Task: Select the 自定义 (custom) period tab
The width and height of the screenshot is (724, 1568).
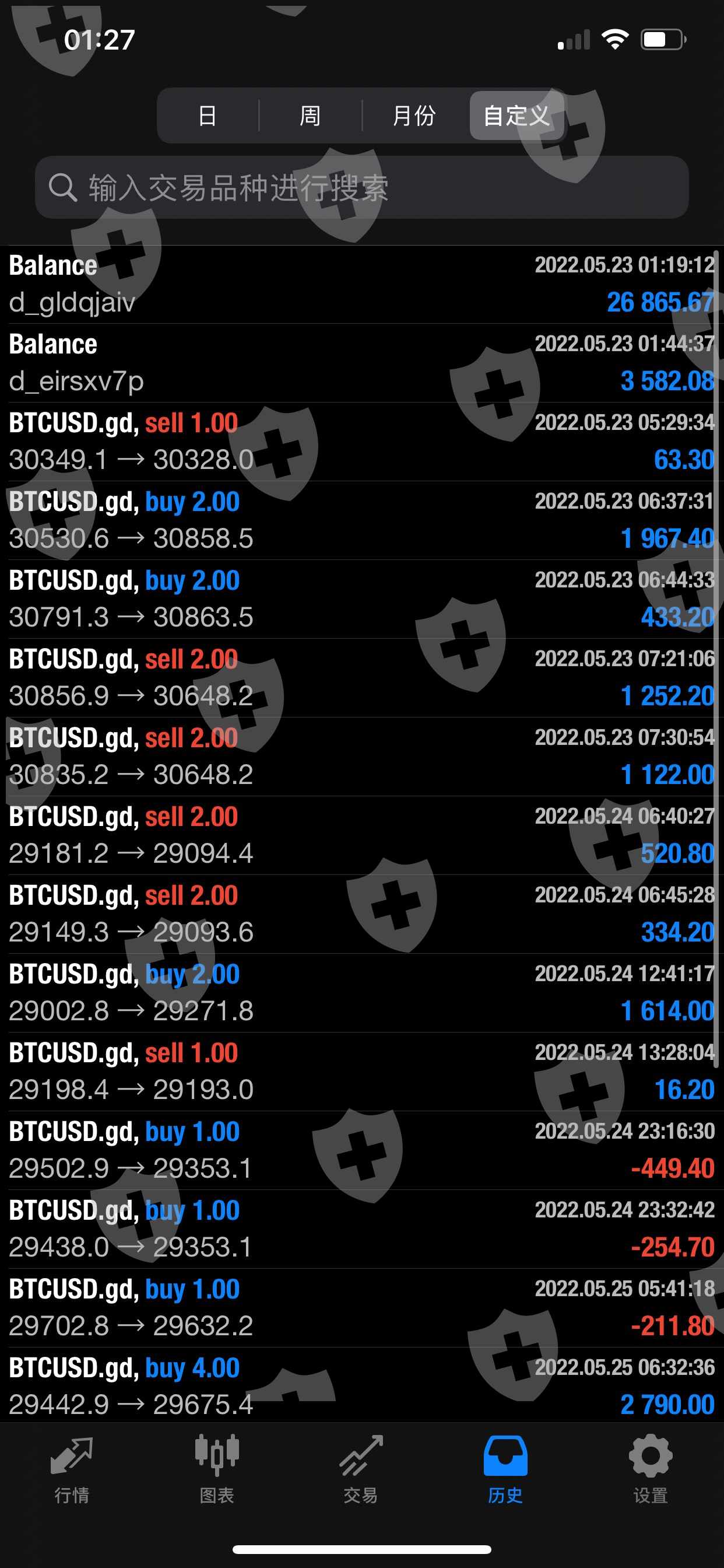Action: pos(516,116)
